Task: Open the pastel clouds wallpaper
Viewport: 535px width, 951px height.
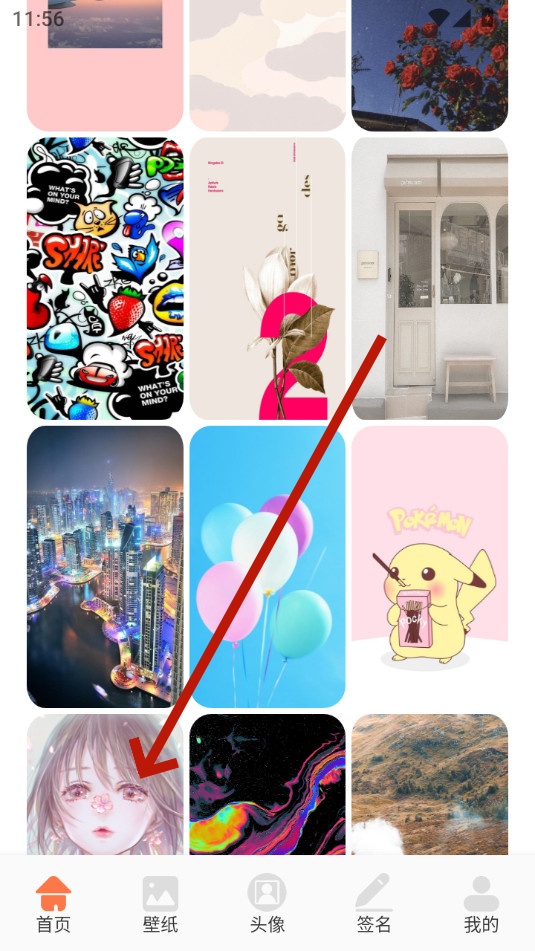Action: pyautogui.click(x=268, y=66)
